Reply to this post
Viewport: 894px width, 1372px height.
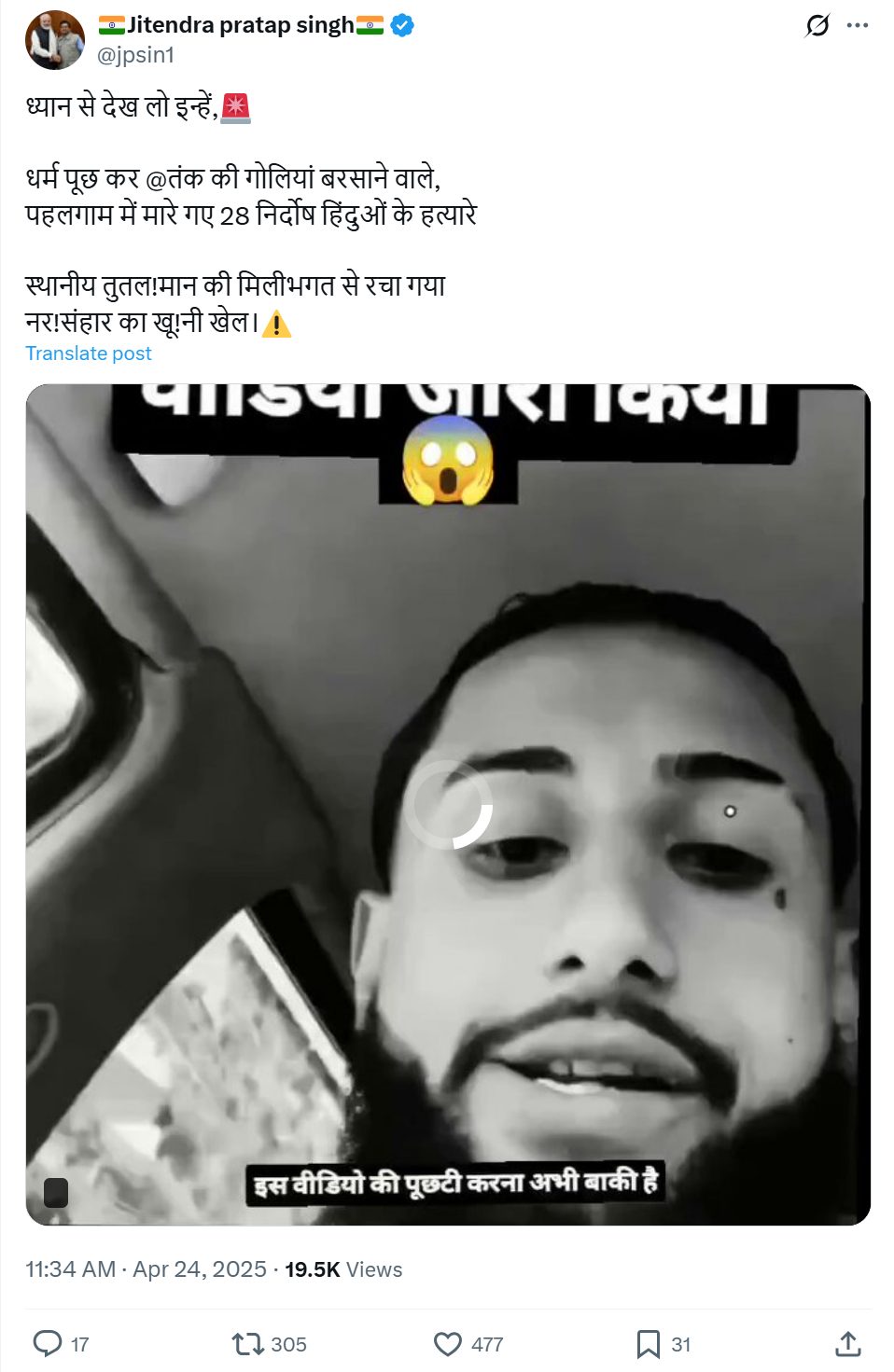coord(48,1343)
